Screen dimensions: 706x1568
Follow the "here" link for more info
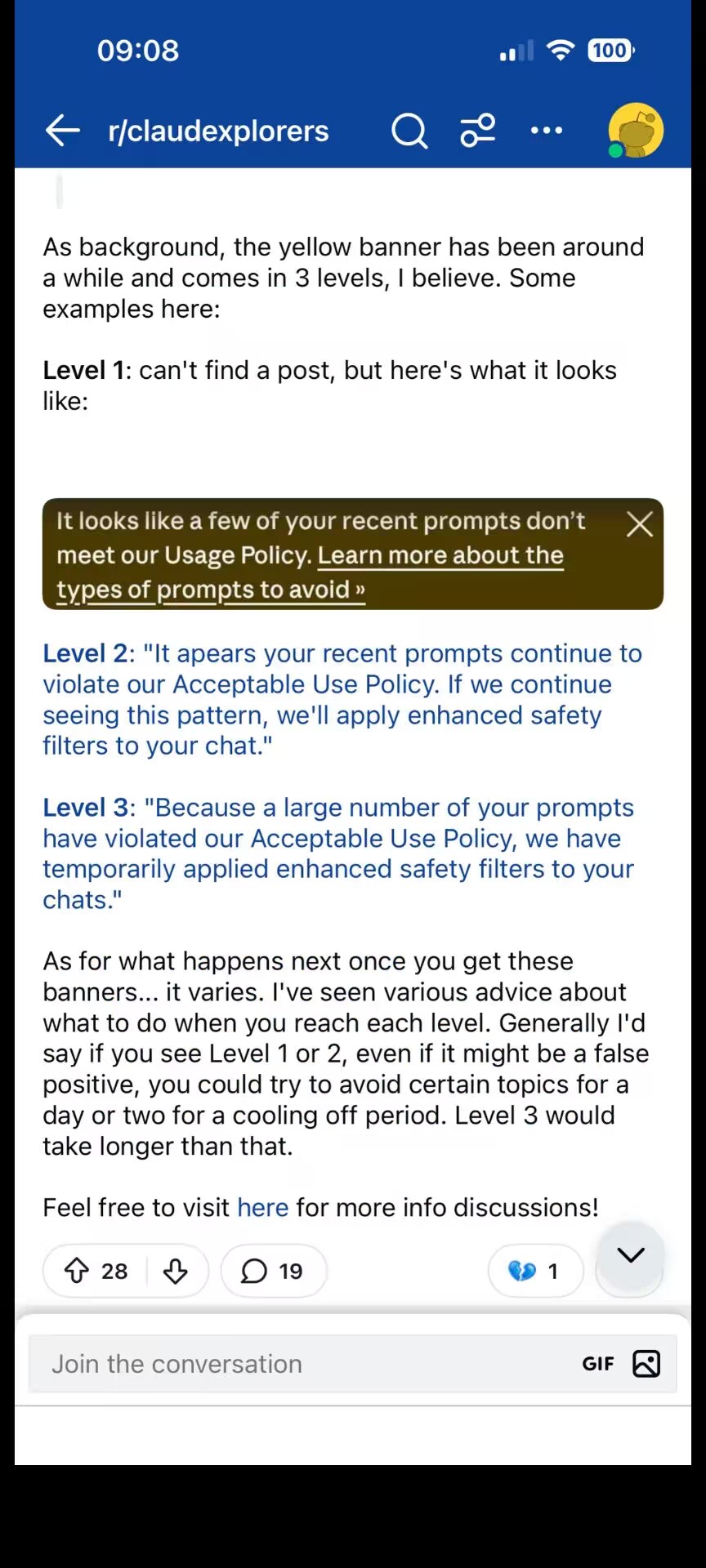(x=262, y=1207)
